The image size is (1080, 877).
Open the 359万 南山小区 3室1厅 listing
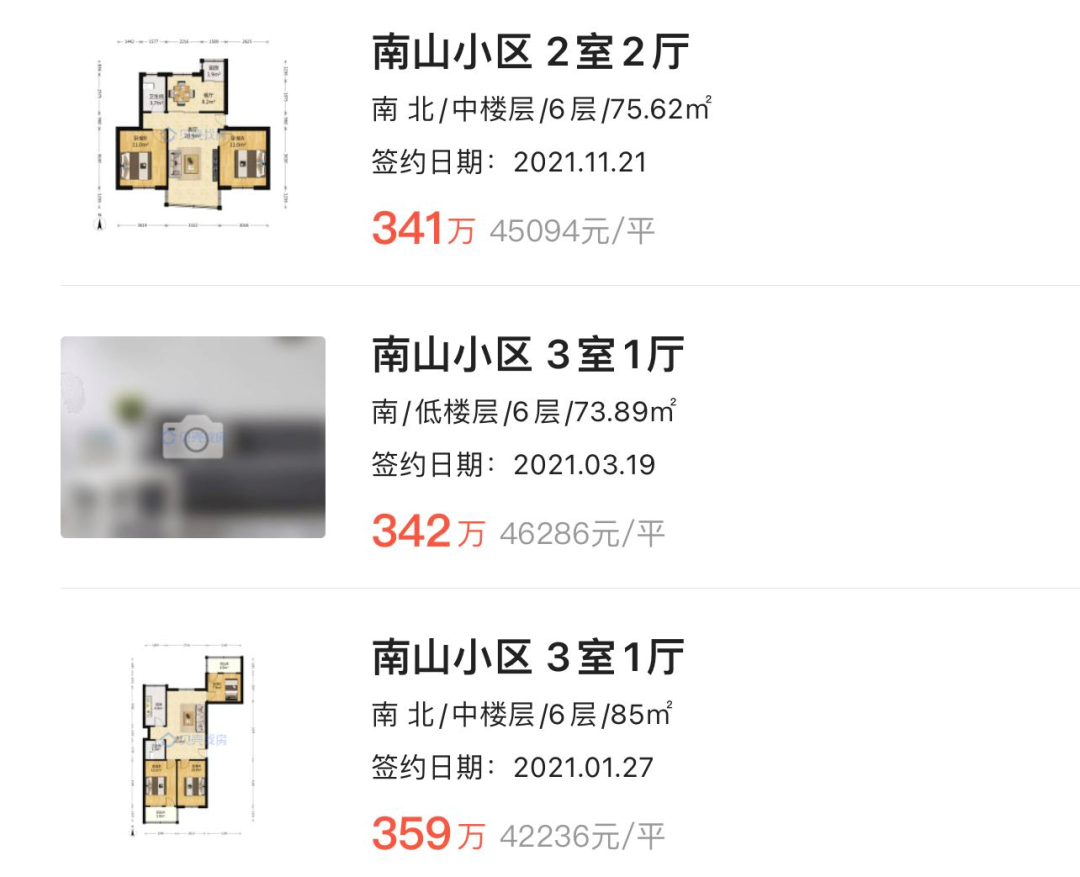528,658
